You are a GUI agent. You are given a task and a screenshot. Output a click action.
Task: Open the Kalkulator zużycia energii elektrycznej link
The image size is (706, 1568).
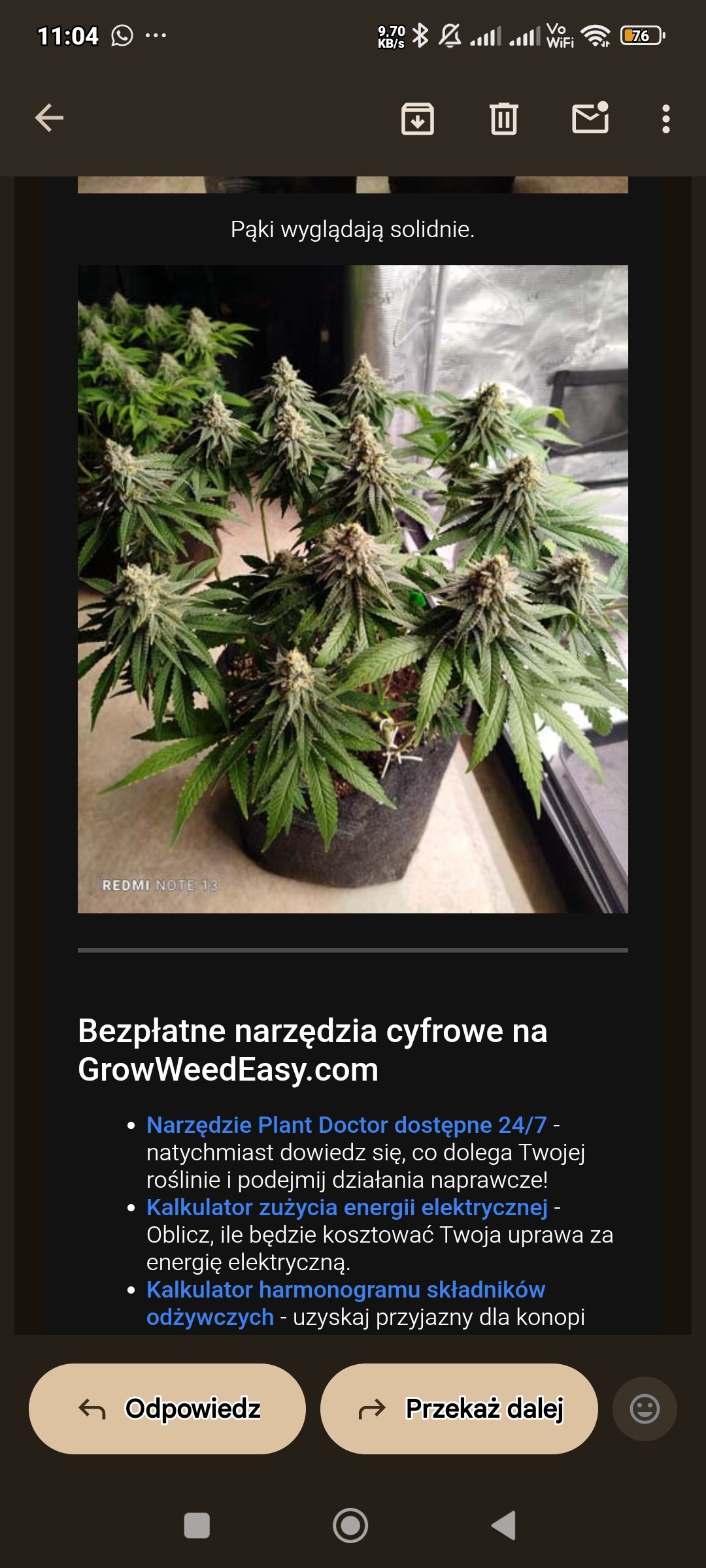click(346, 1207)
